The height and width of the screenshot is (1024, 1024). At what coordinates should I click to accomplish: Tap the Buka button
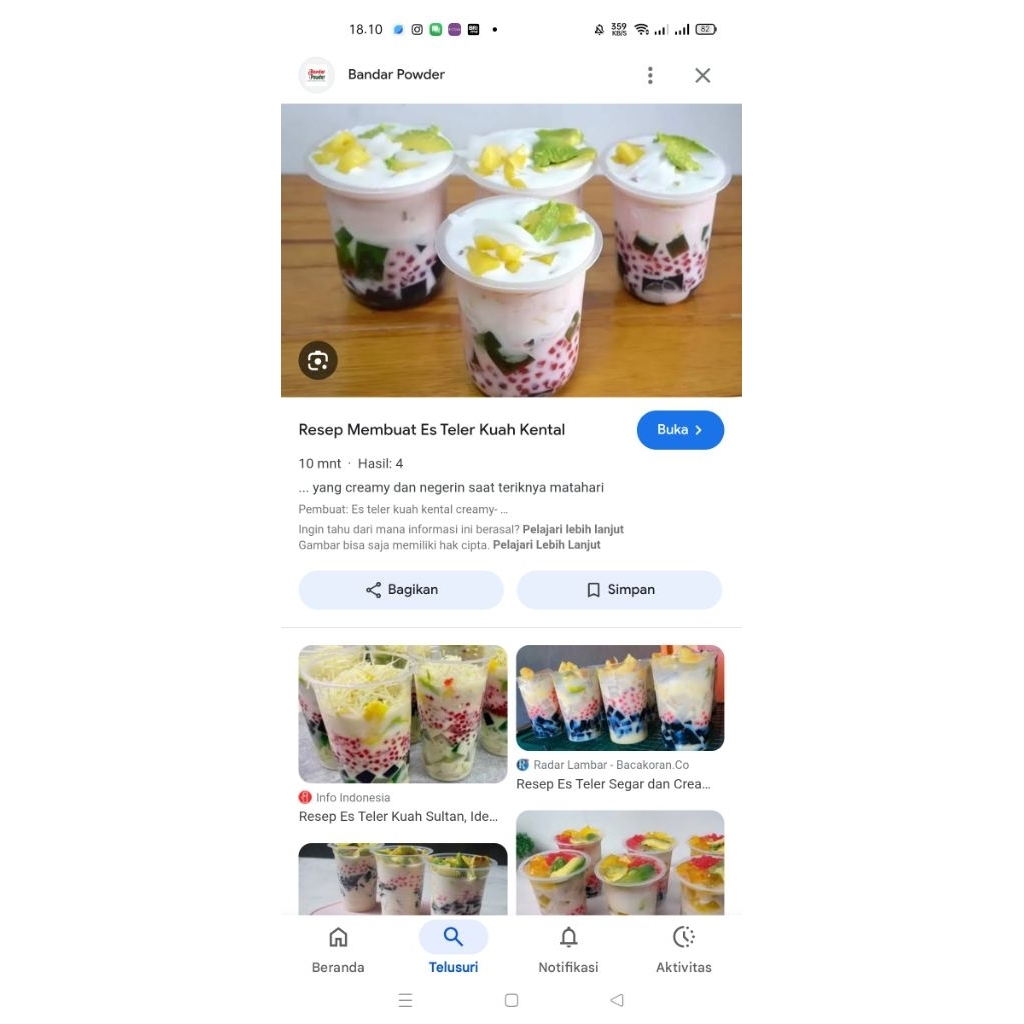click(x=680, y=430)
